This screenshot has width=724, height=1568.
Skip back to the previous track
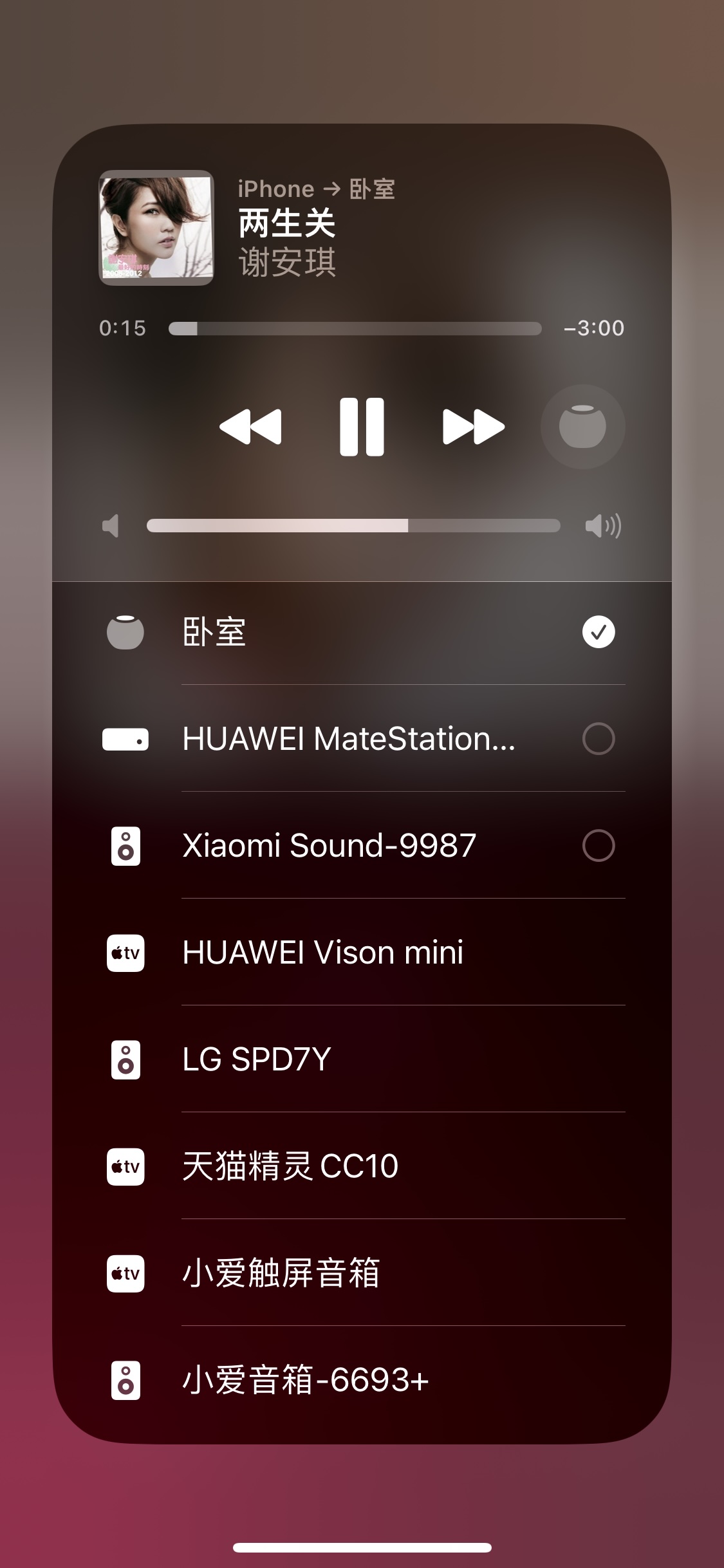pos(250,427)
